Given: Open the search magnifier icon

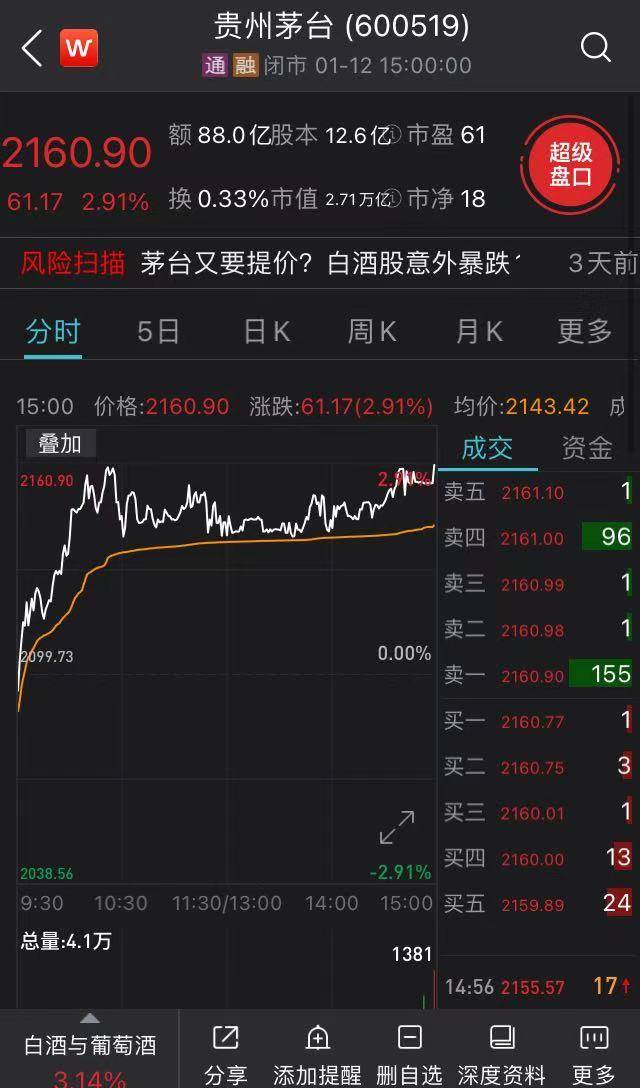Looking at the screenshot, I should [x=595, y=47].
